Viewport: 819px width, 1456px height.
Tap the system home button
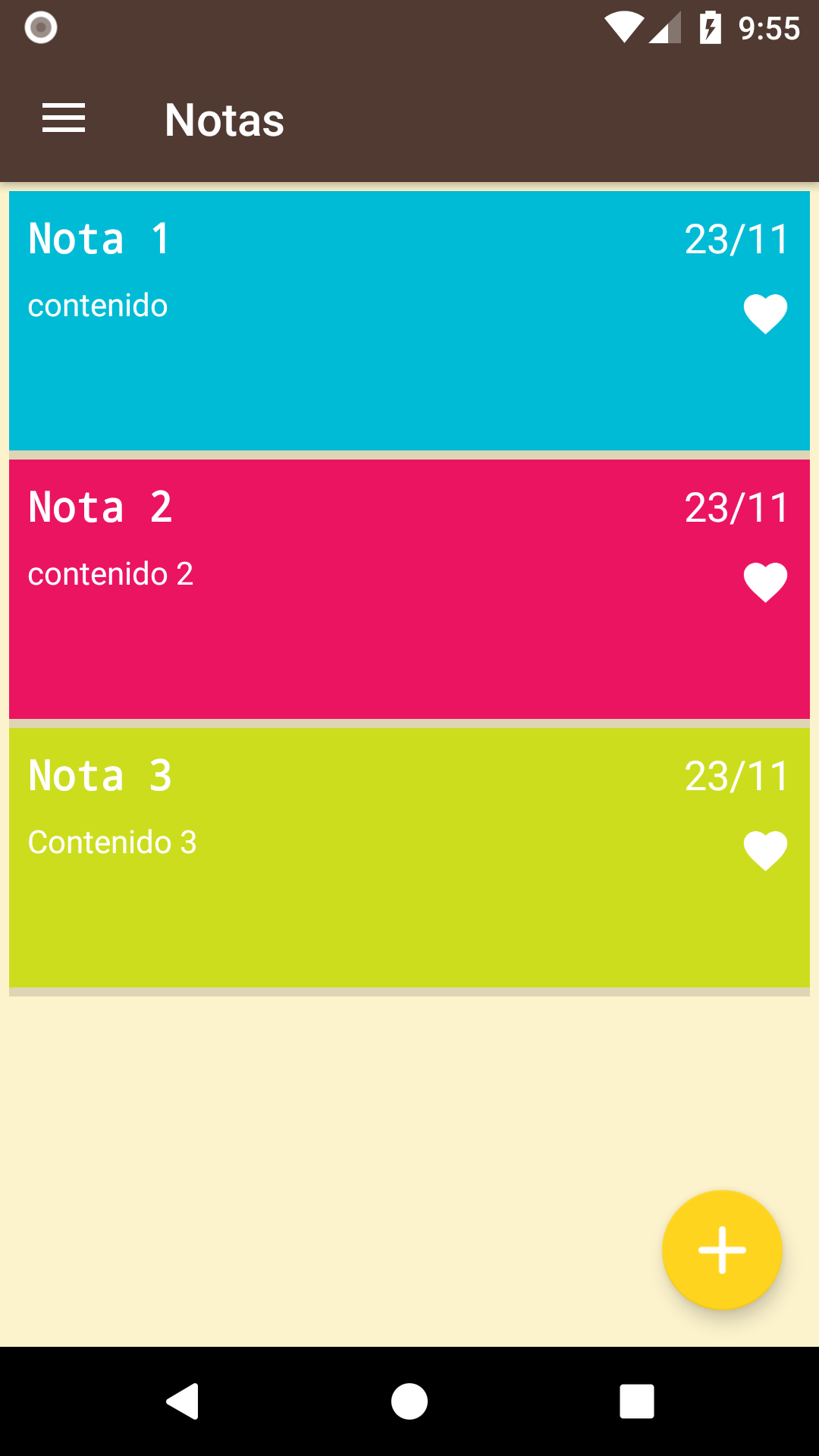[409, 1401]
